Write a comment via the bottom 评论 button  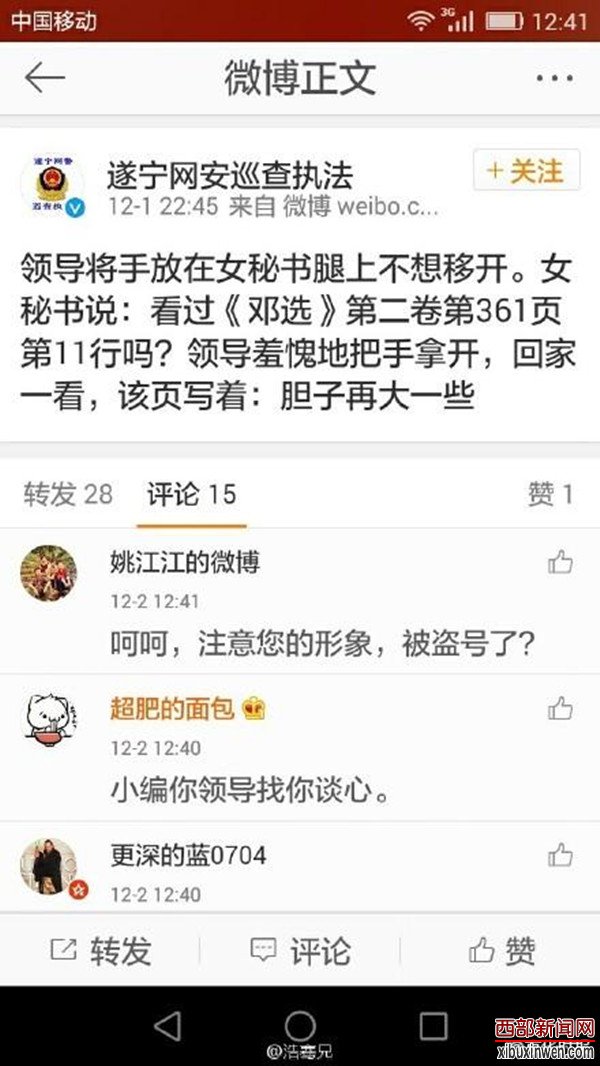[x=300, y=950]
